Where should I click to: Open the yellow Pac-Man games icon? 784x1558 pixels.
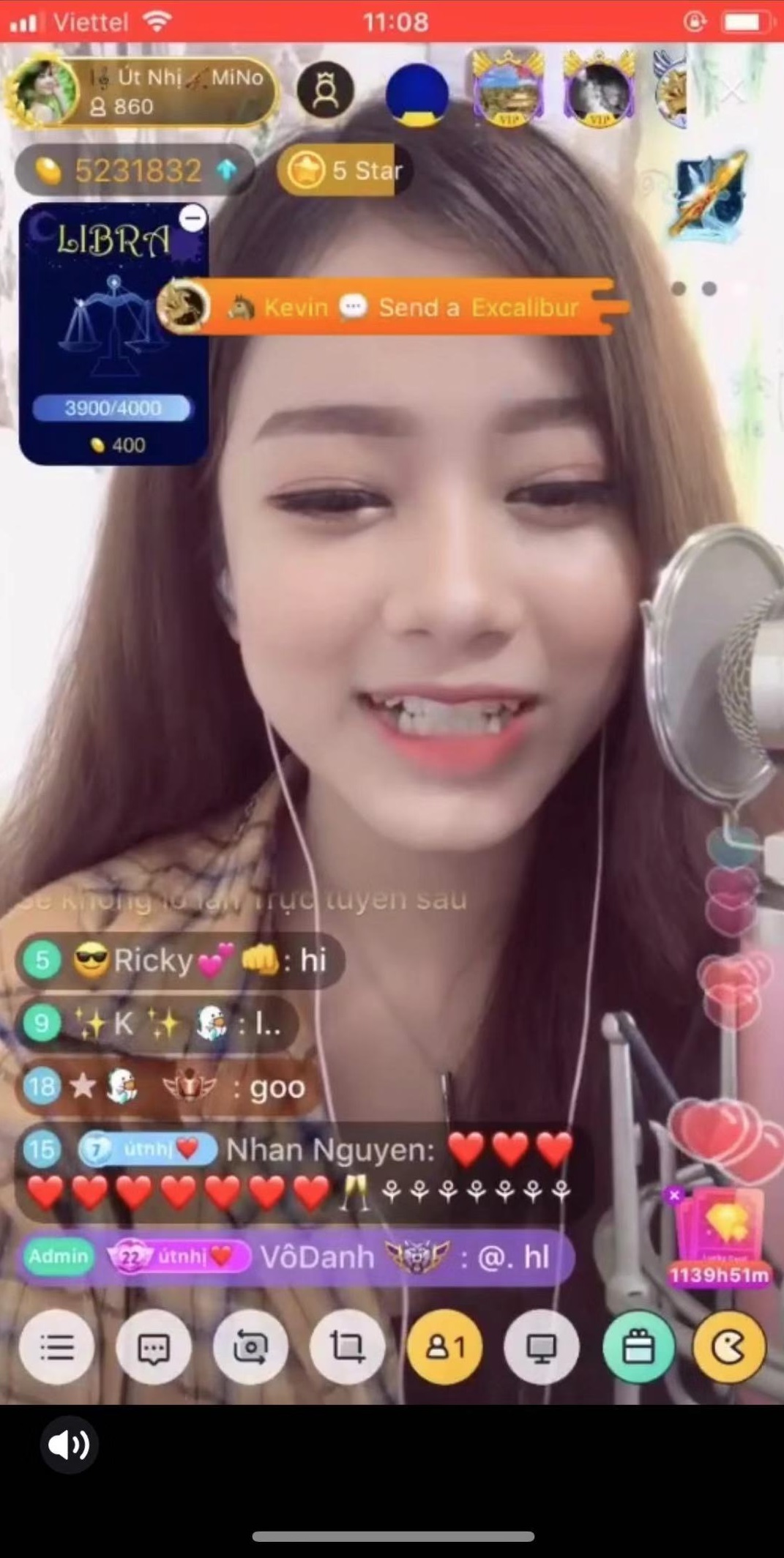tap(729, 1347)
